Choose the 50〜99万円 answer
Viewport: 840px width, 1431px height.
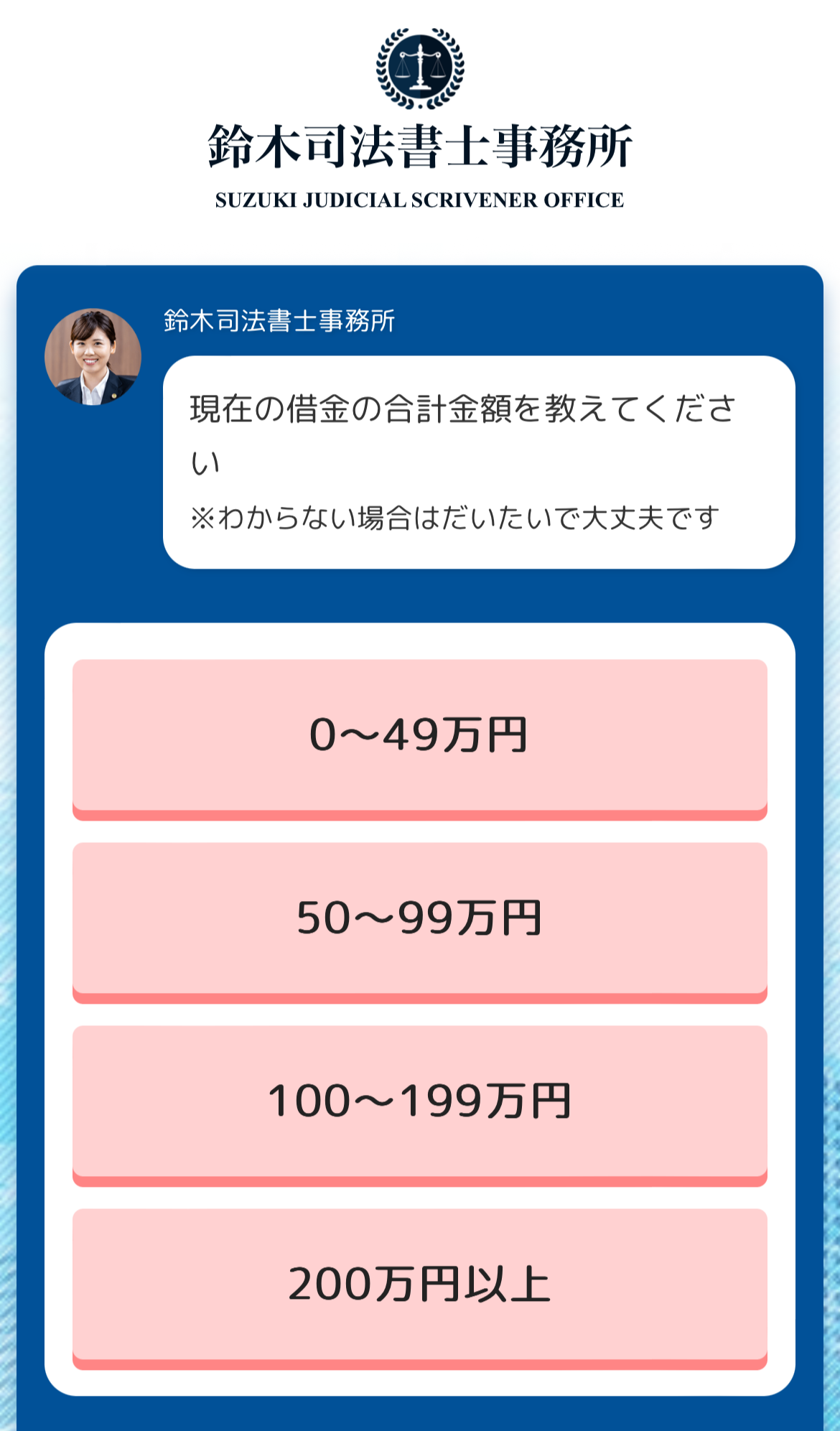tap(420, 920)
